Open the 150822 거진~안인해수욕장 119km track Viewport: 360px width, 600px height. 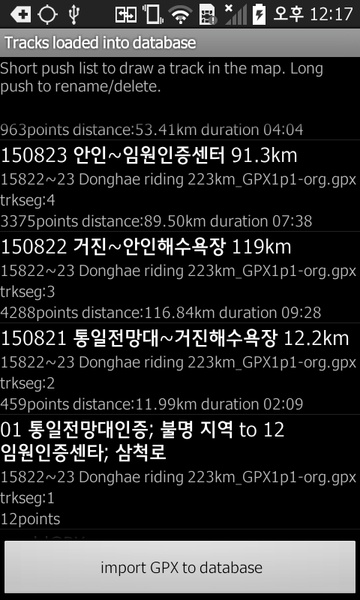coord(180,277)
